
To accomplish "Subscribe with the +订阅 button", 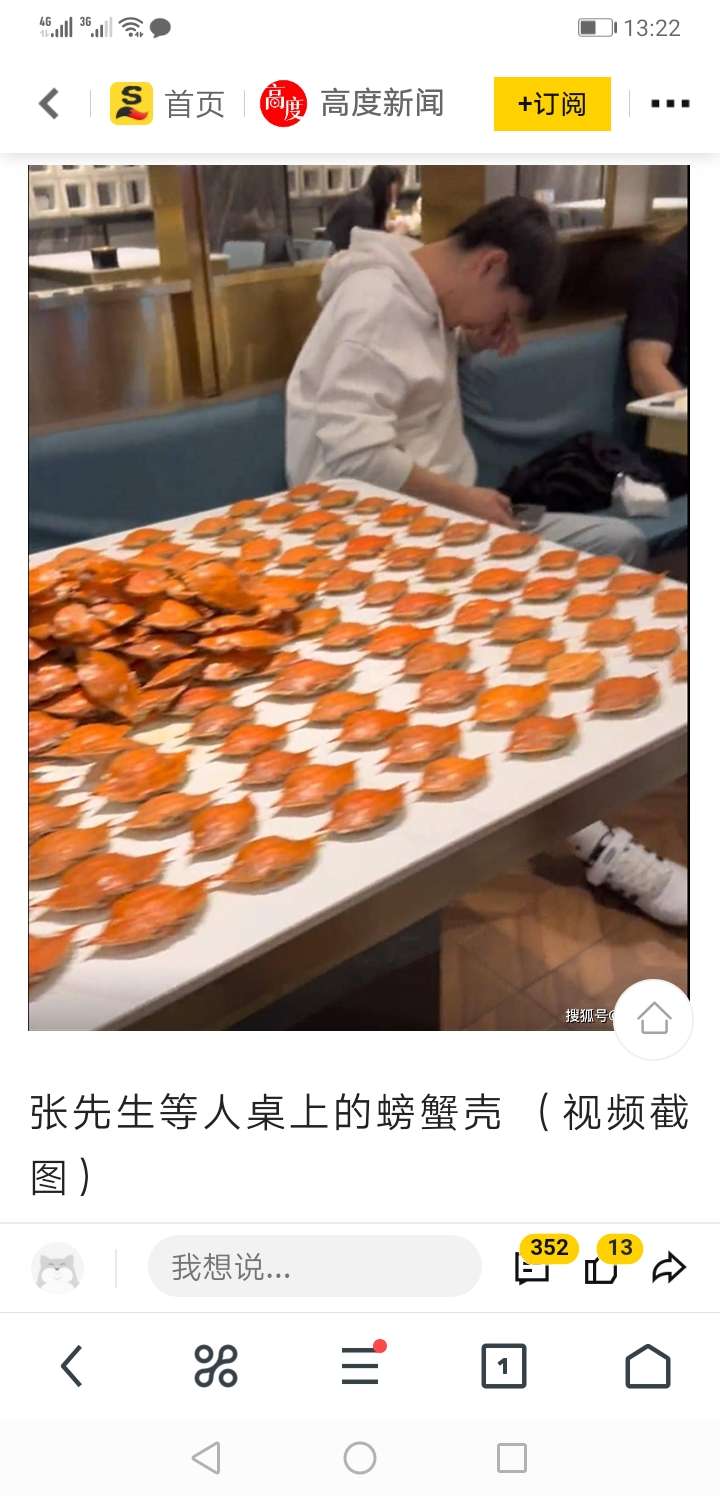I will (x=552, y=104).
